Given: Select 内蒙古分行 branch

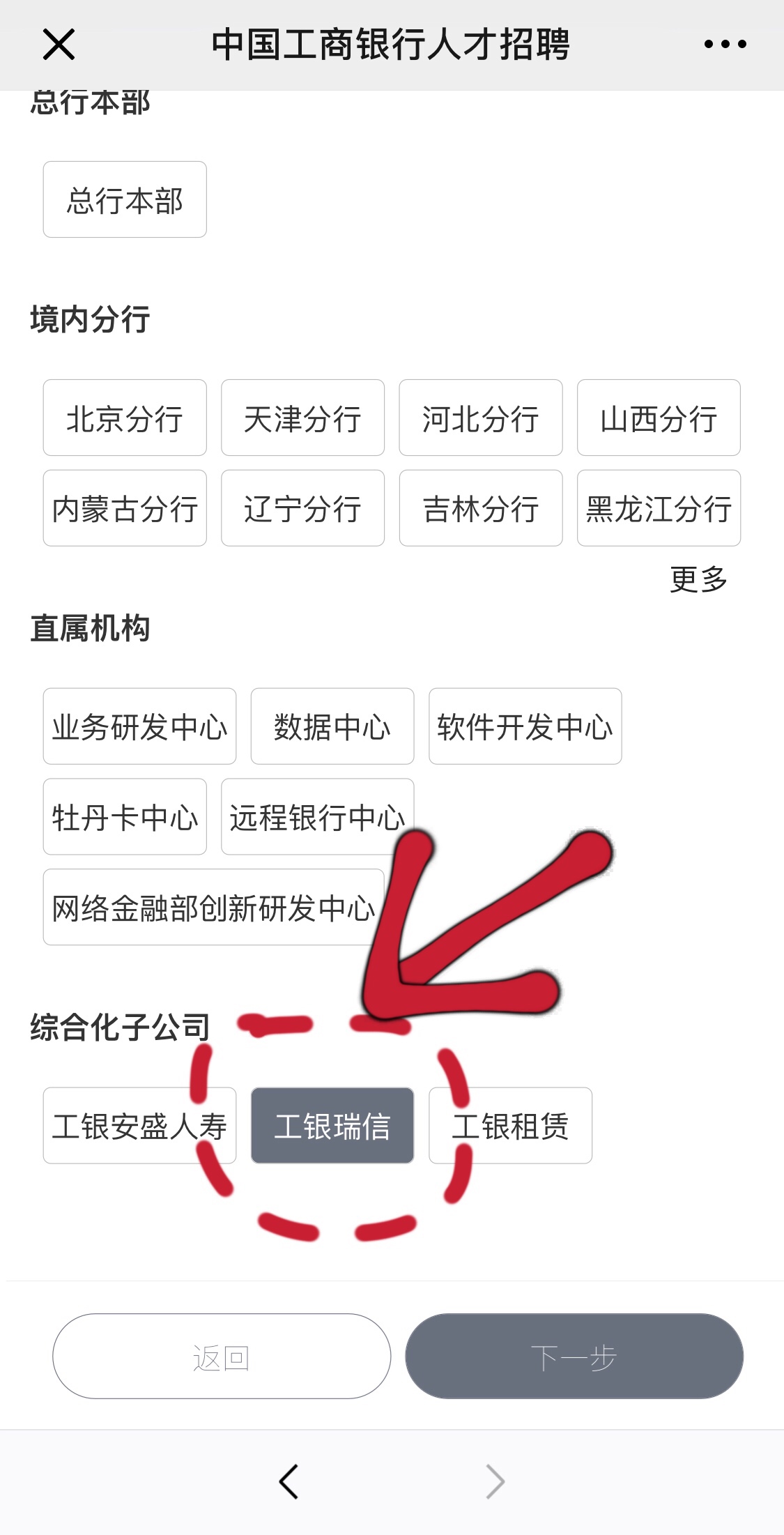Looking at the screenshot, I should pyautogui.click(x=125, y=508).
